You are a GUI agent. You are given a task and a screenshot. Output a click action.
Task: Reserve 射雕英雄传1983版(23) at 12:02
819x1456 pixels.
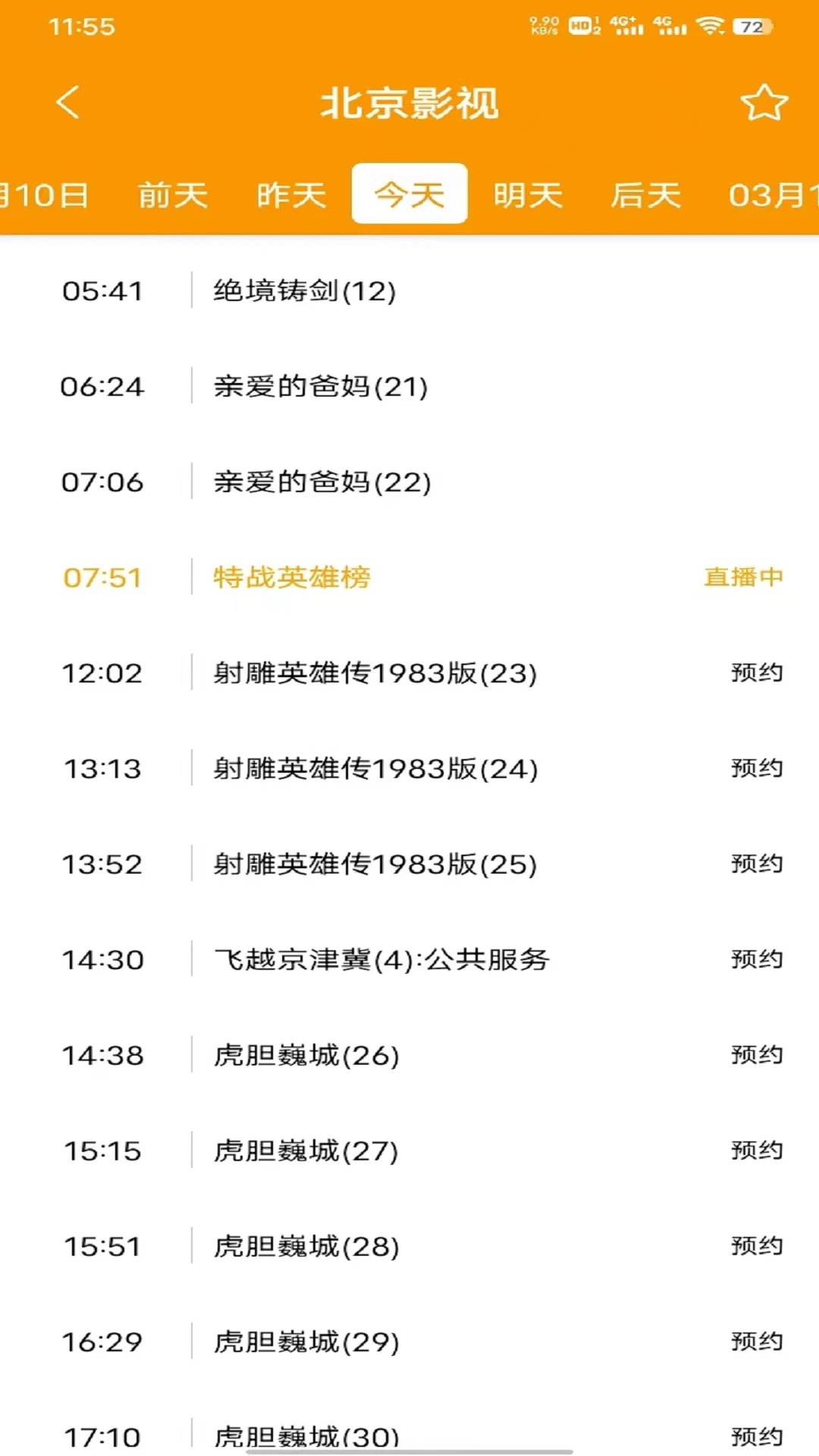pos(756,672)
